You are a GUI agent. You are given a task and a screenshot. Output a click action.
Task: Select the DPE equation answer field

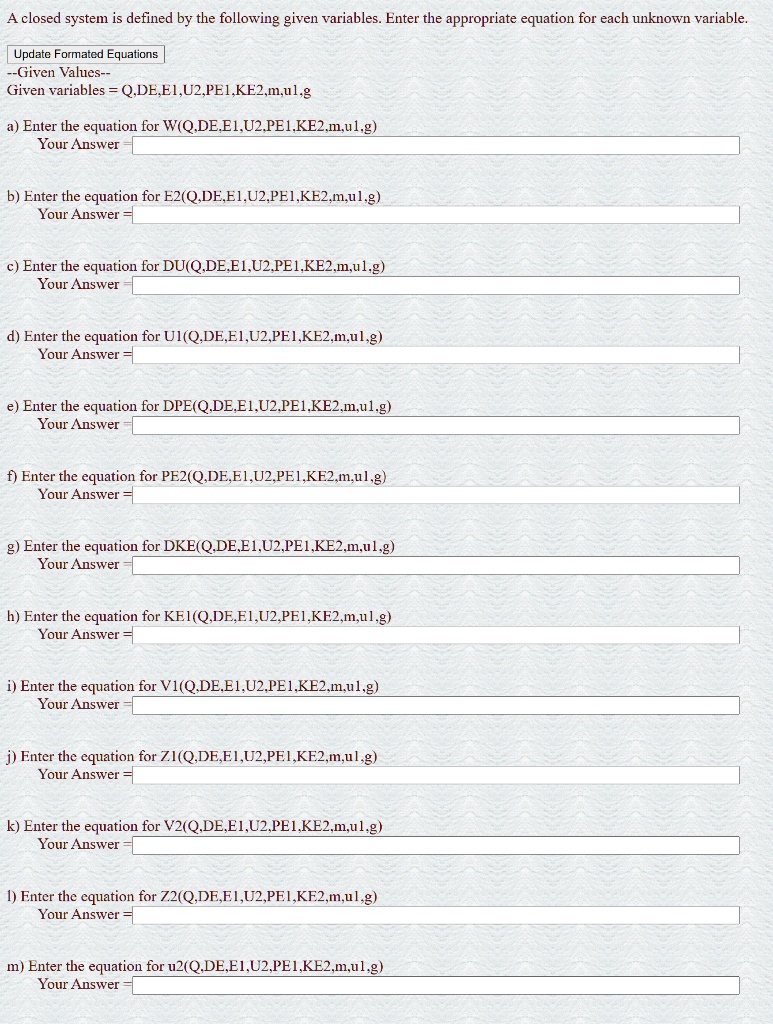click(436, 426)
